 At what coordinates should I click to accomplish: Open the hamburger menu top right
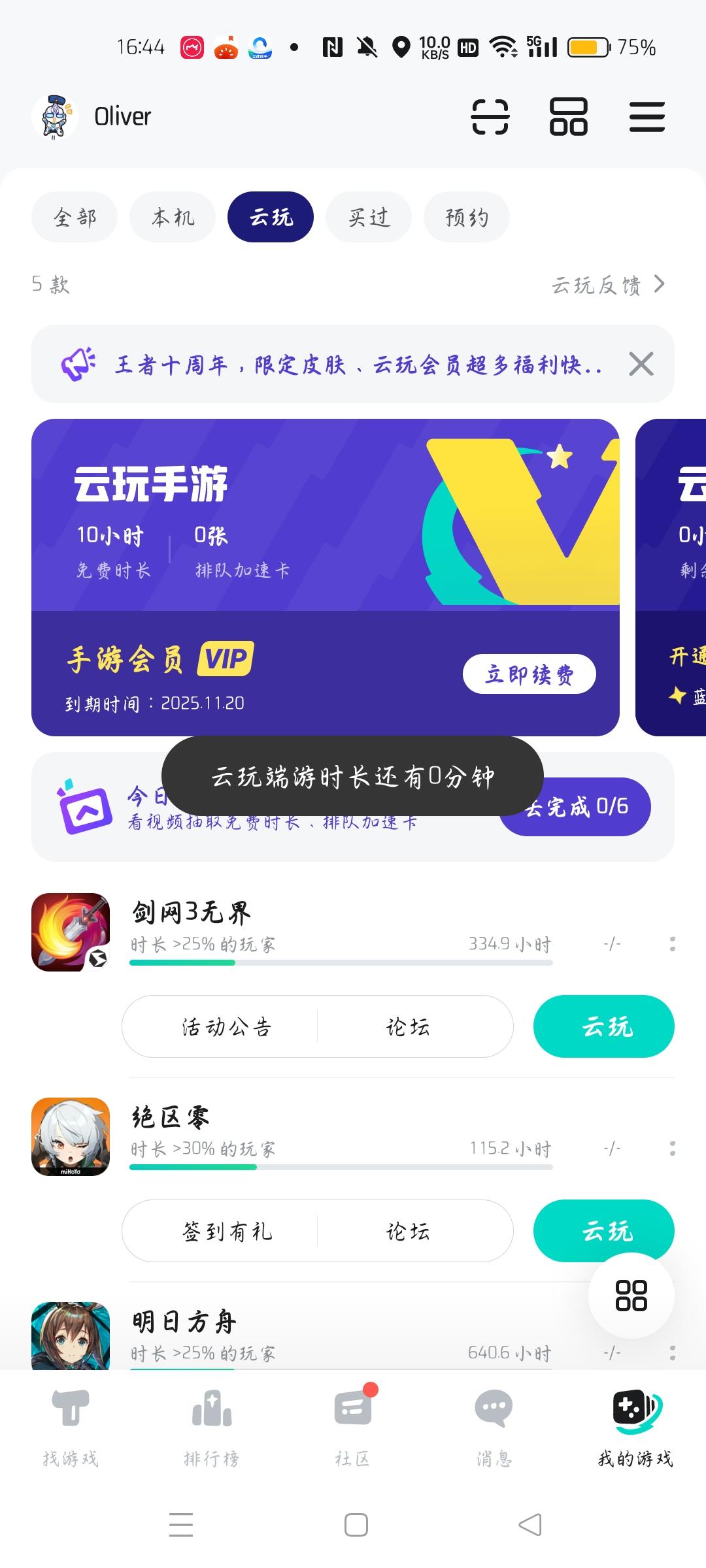[647, 118]
